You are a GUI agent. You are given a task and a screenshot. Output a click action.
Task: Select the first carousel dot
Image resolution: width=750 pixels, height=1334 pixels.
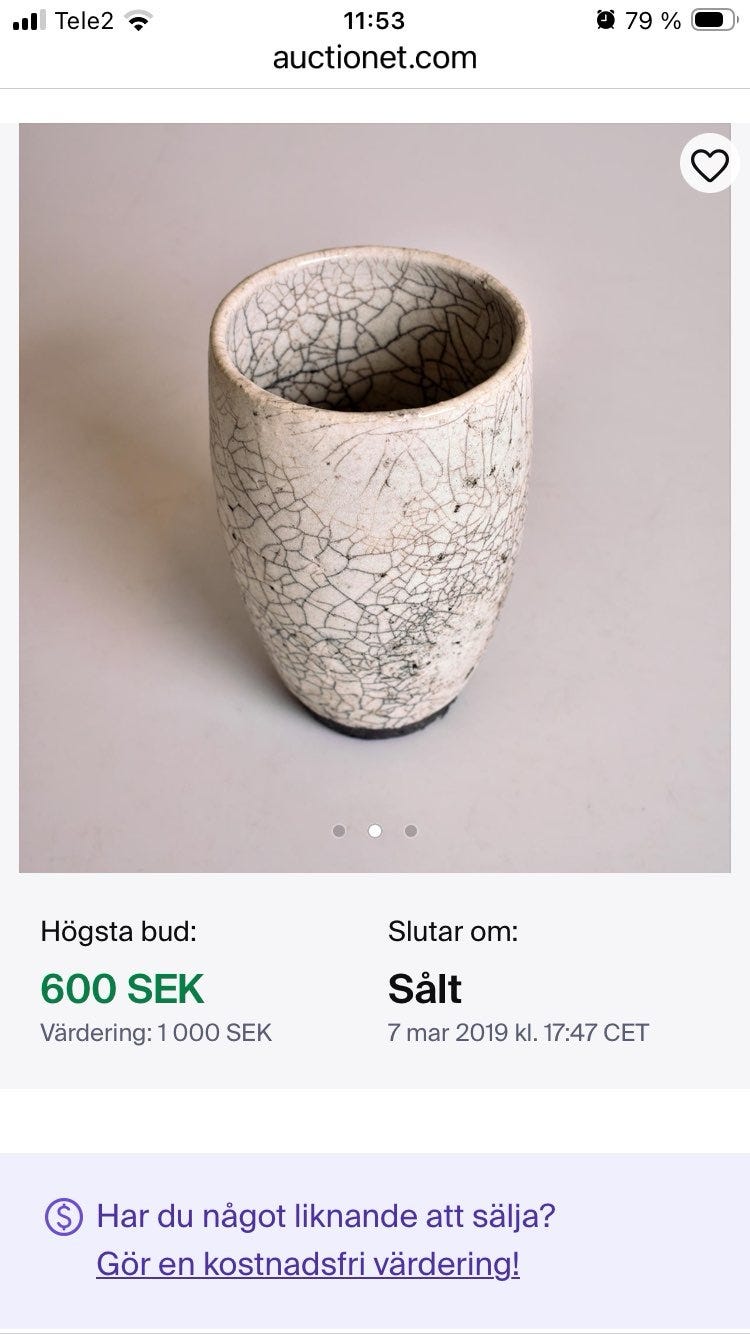(339, 830)
